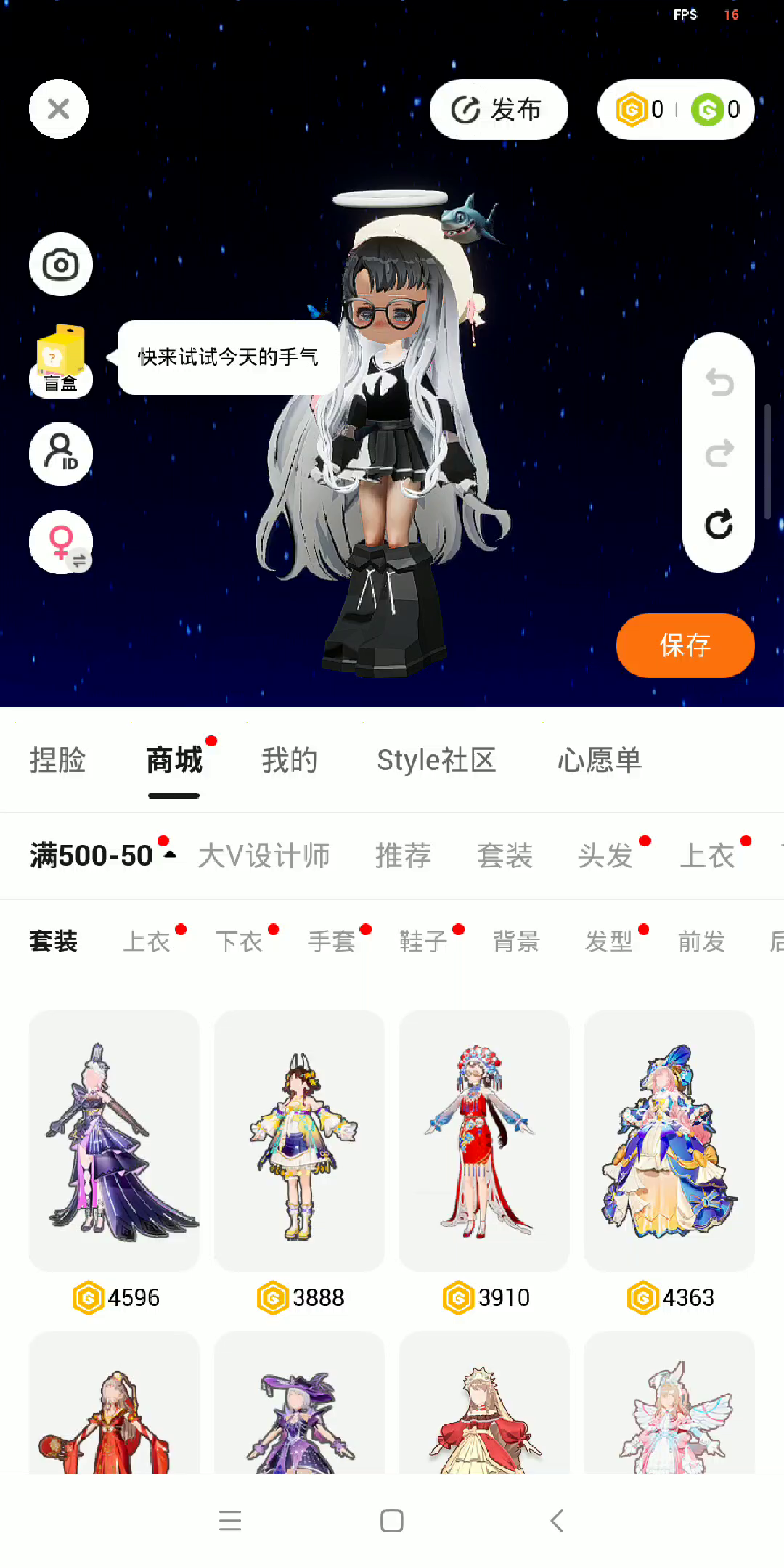Try on the outfit priced 3910

click(484, 1141)
